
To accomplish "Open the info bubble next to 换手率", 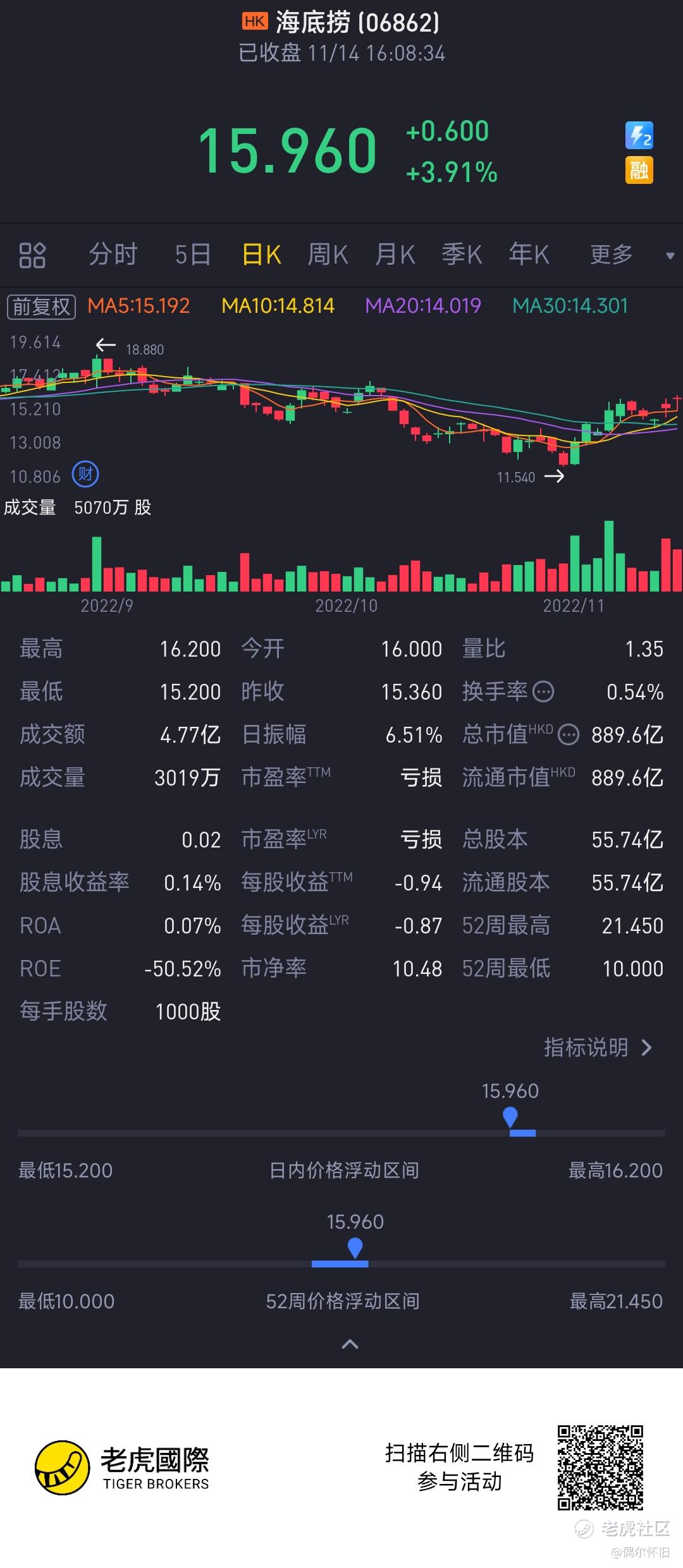I will (x=543, y=692).
